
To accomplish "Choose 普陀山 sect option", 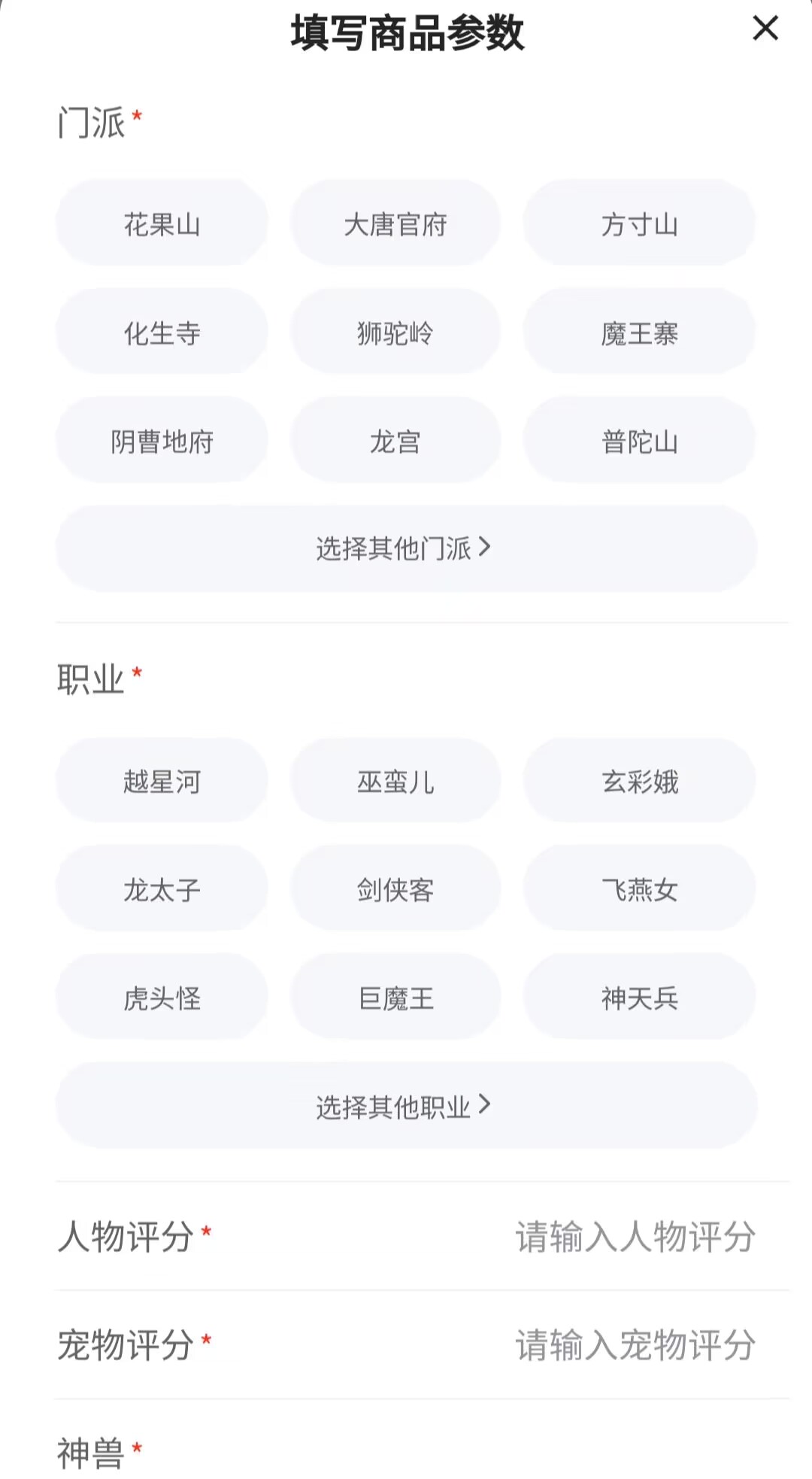I will point(639,440).
